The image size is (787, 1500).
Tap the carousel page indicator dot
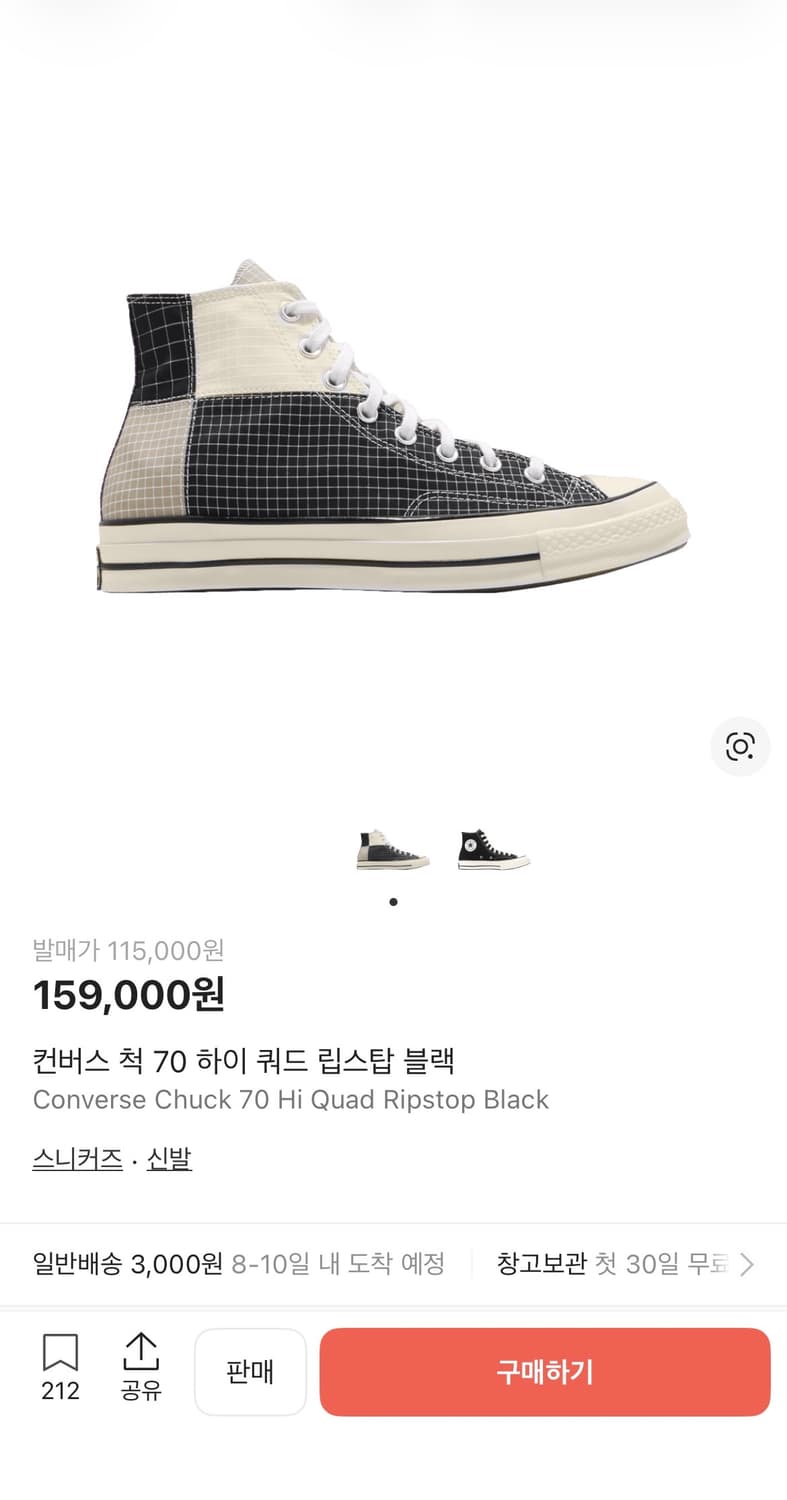394,901
